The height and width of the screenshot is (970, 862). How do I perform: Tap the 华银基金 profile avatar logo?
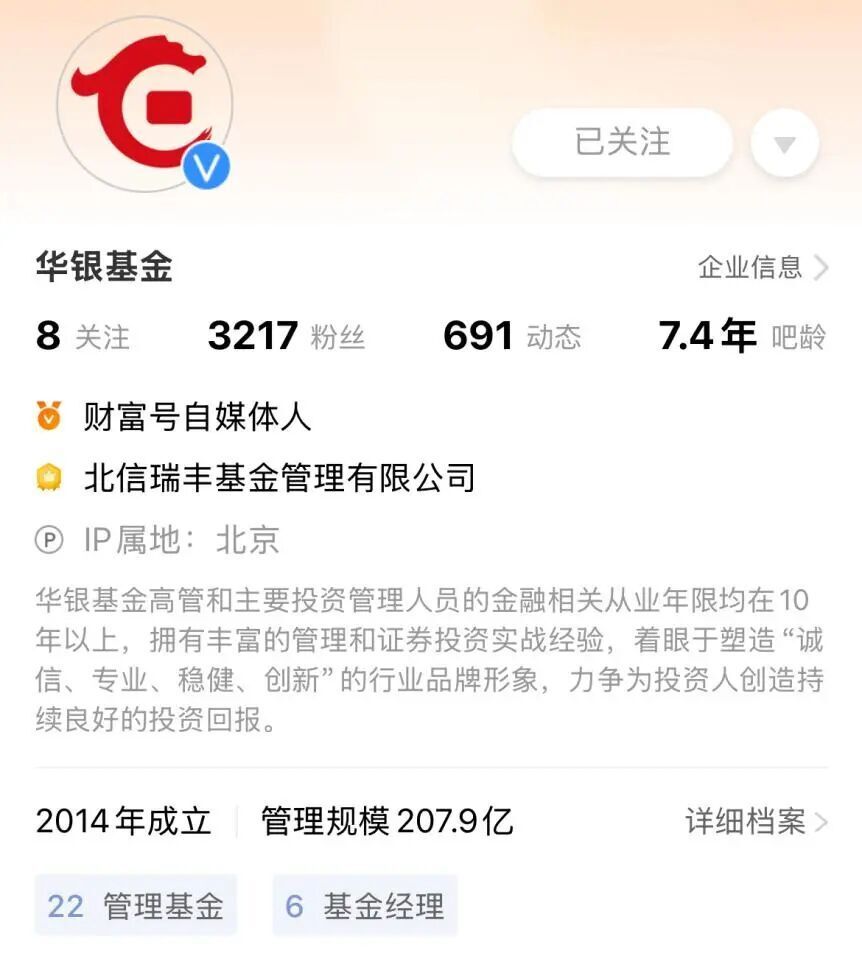click(x=144, y=104)
